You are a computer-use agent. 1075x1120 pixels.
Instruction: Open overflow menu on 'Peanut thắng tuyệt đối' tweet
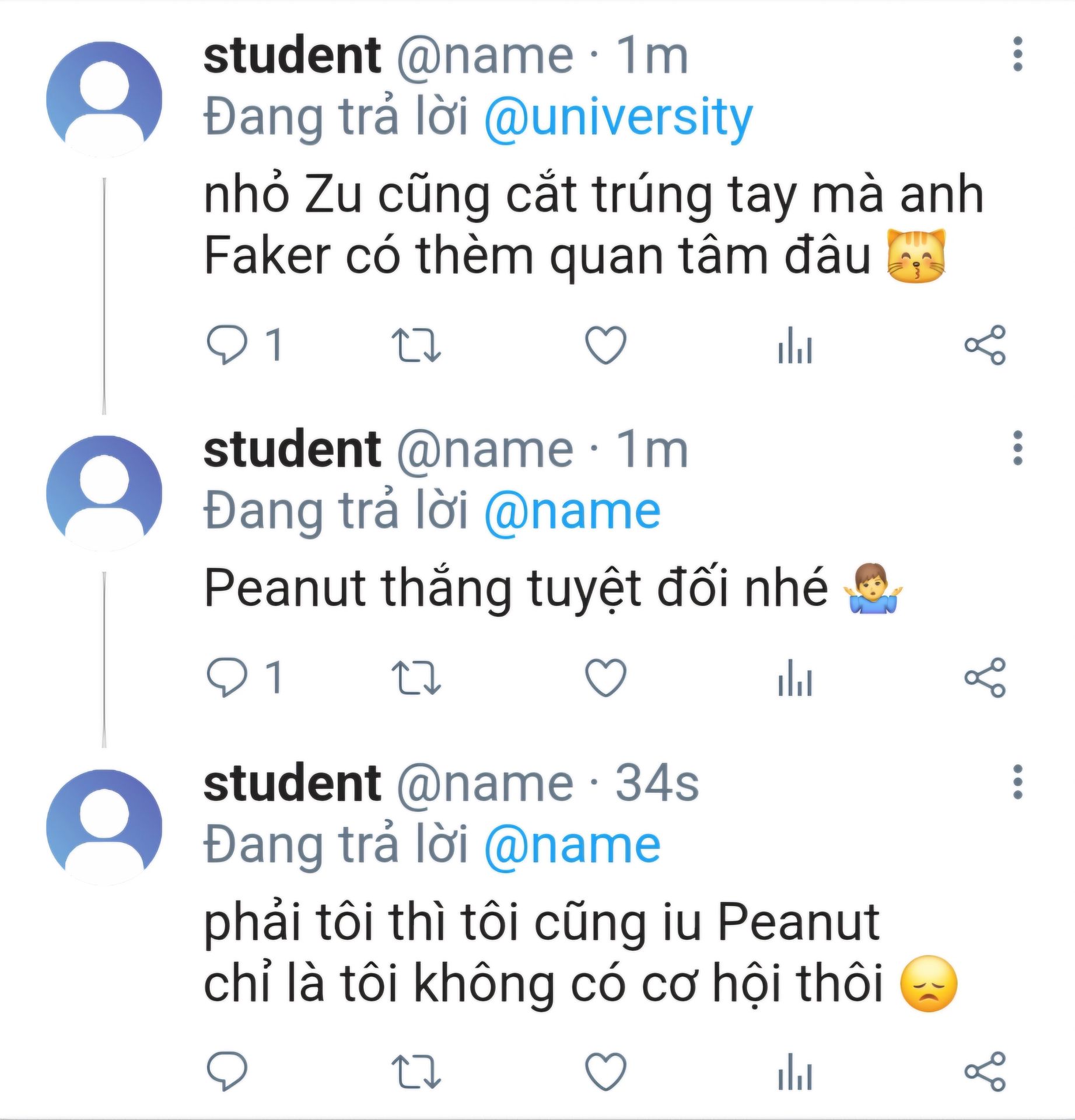click(1017, 448)
